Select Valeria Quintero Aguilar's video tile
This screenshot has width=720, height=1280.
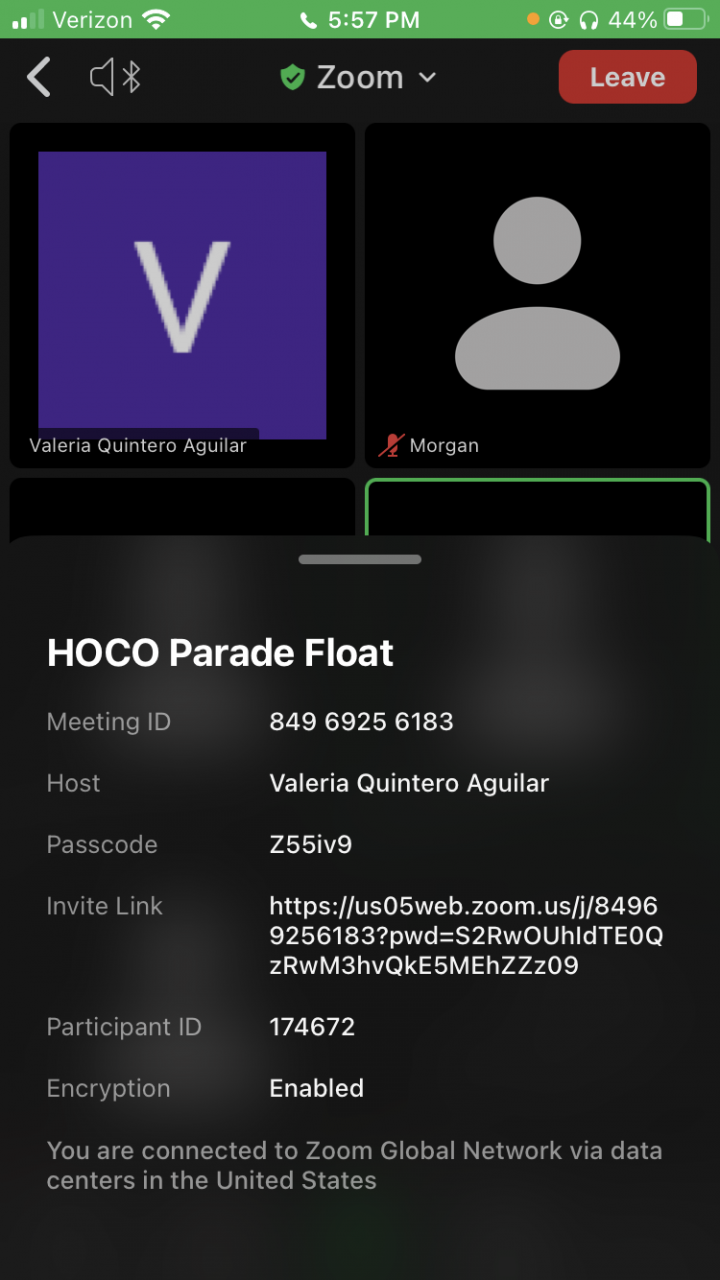(182, 295)
